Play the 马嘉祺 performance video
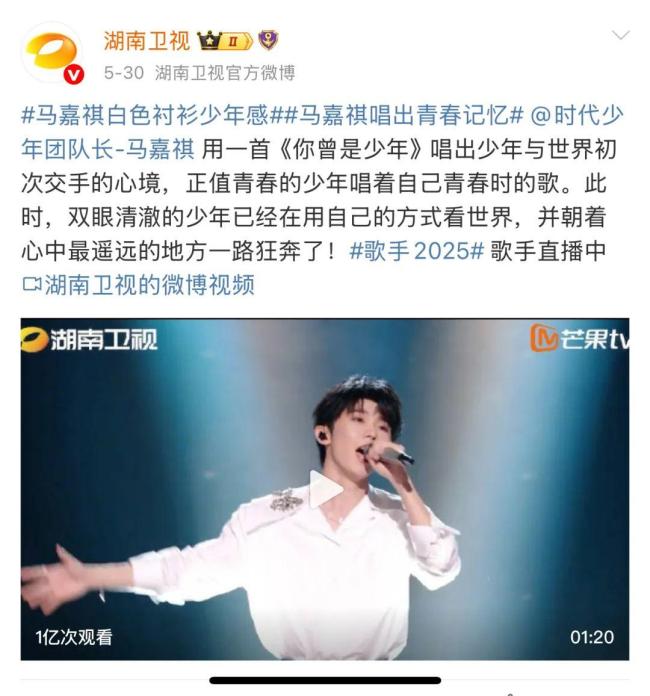This screenshot has height=696, width=650. [x=325, y=489]
